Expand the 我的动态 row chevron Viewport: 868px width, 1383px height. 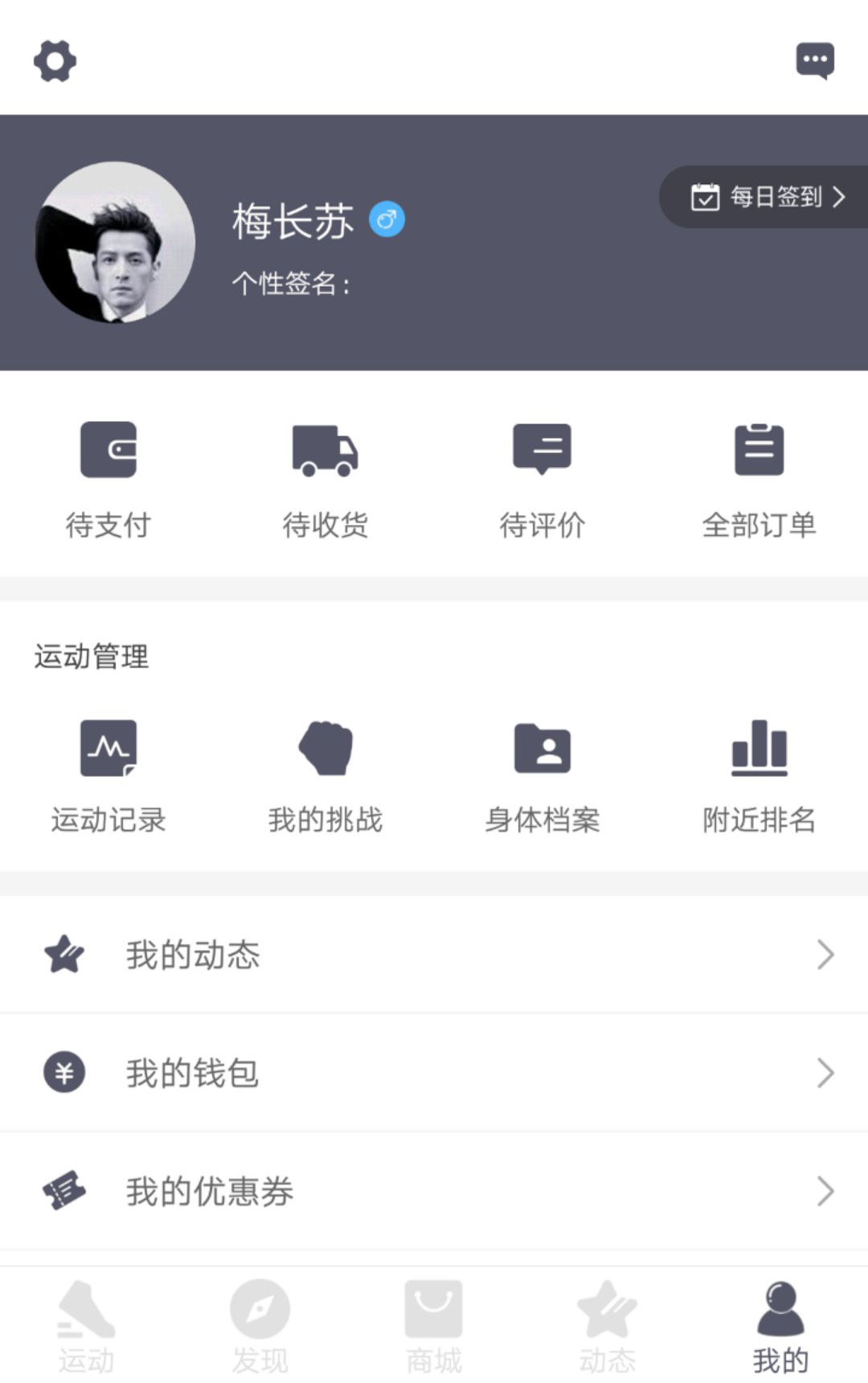tap(826, 954)
